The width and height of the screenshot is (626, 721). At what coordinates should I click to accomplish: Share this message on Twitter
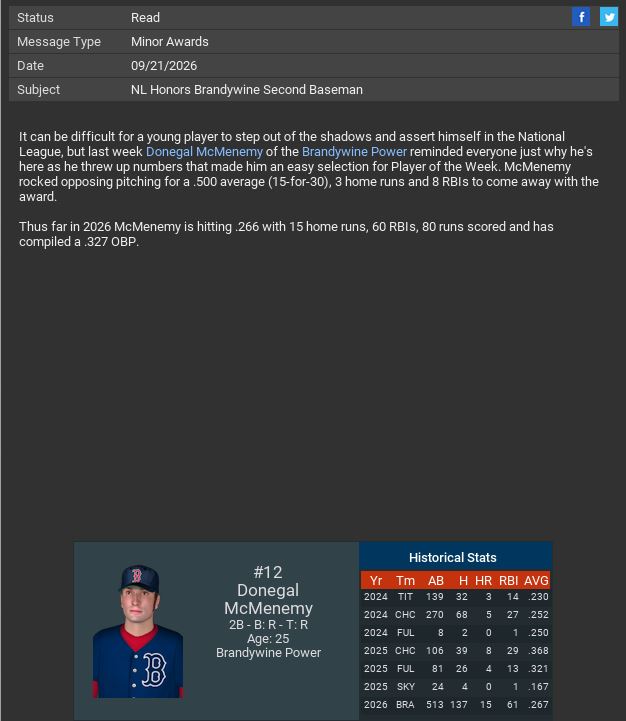[608, 17]
